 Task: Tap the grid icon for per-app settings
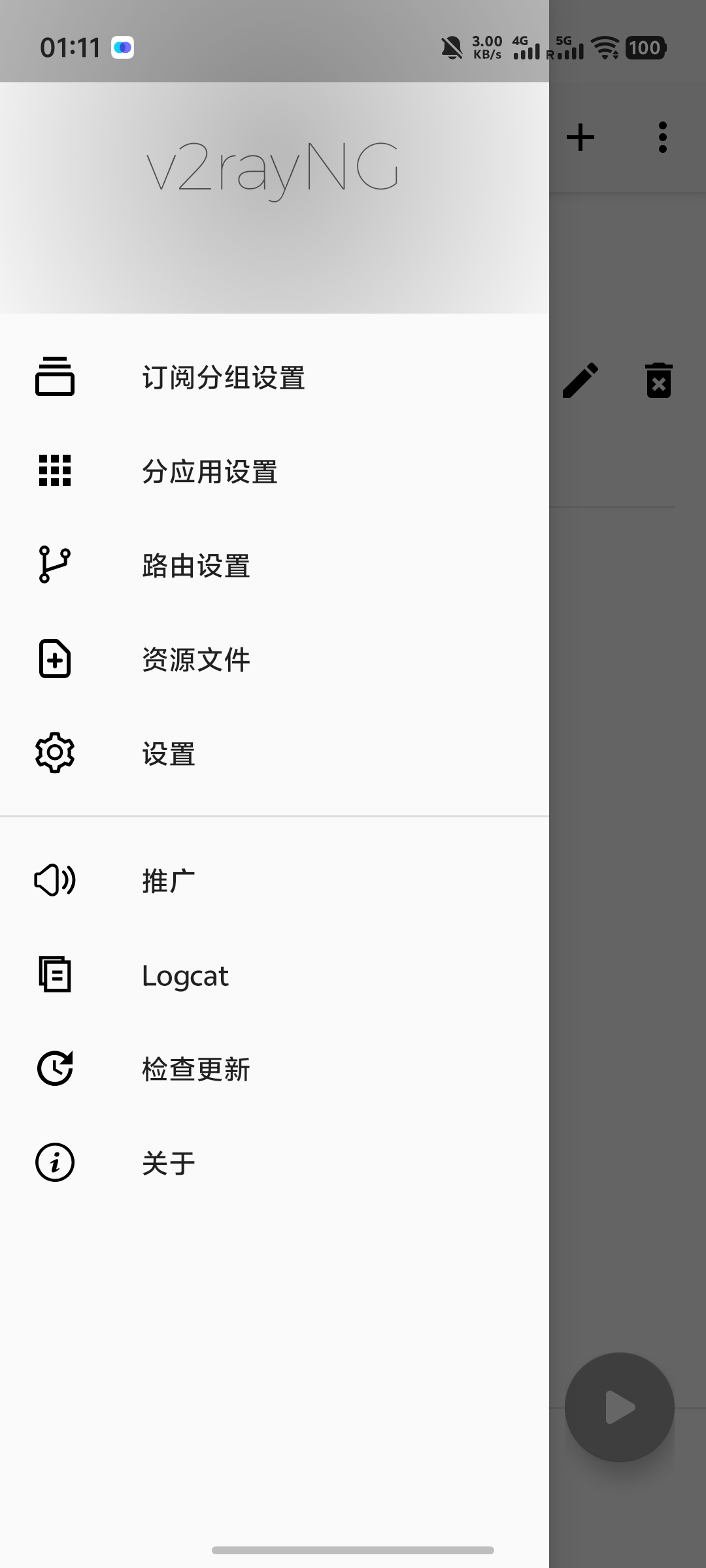pyautogui.click(x=55, y=472)
